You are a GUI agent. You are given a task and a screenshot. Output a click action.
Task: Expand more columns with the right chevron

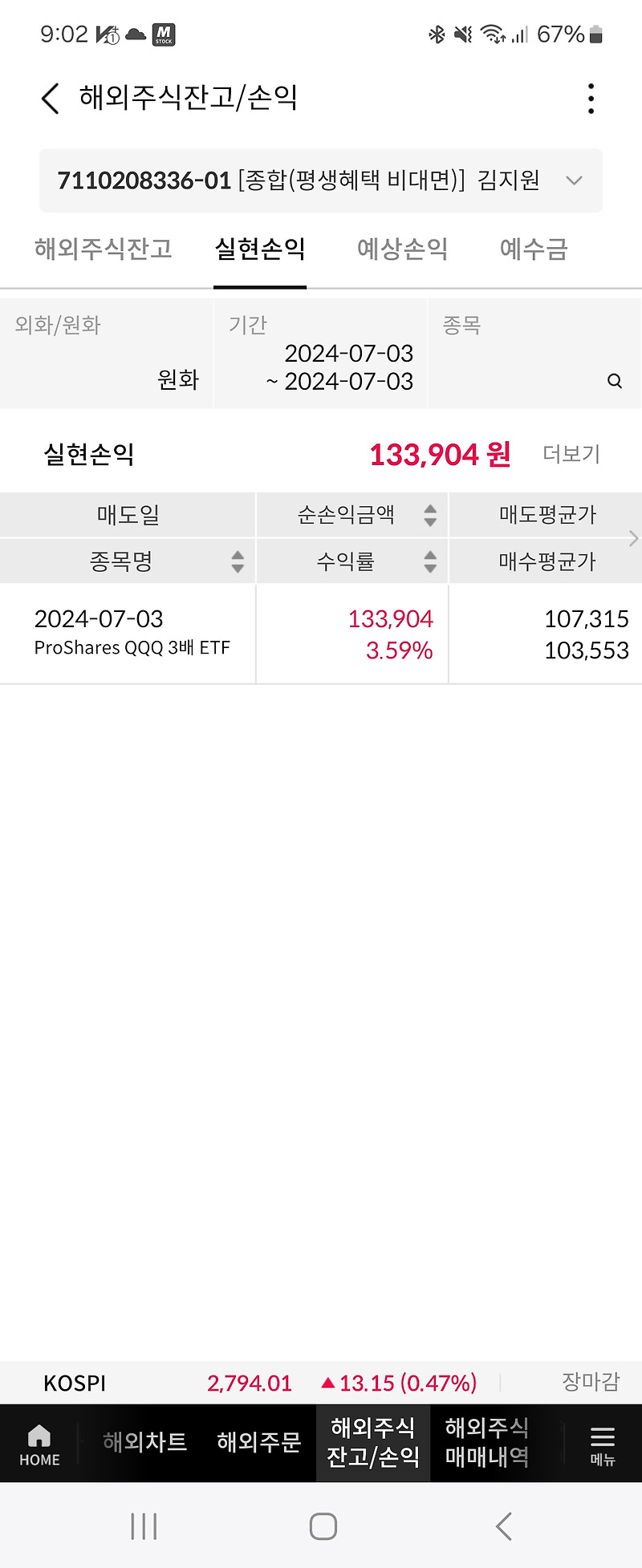[x=633, y=538]
